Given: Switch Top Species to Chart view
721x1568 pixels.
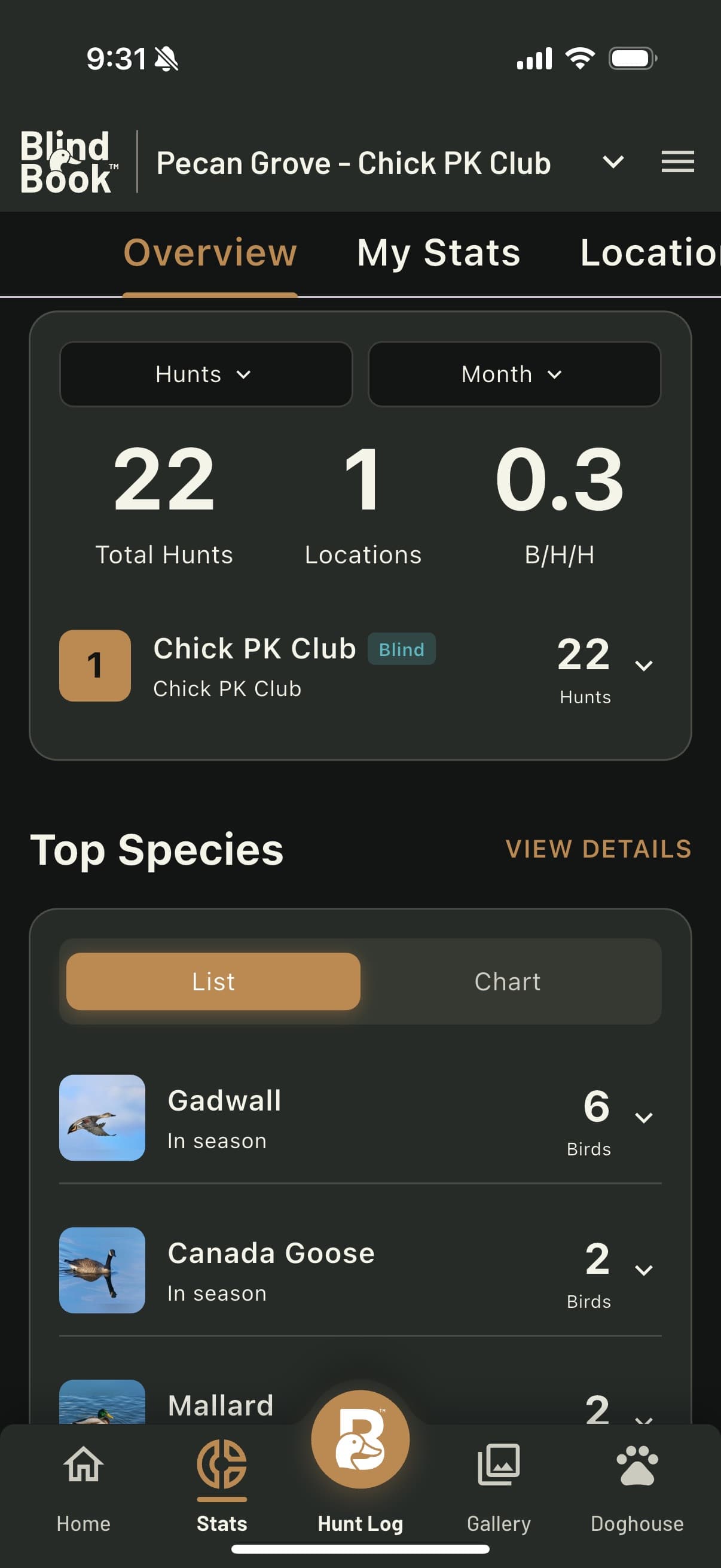Looking at the screenshot, I should click(x=508, y=981).
